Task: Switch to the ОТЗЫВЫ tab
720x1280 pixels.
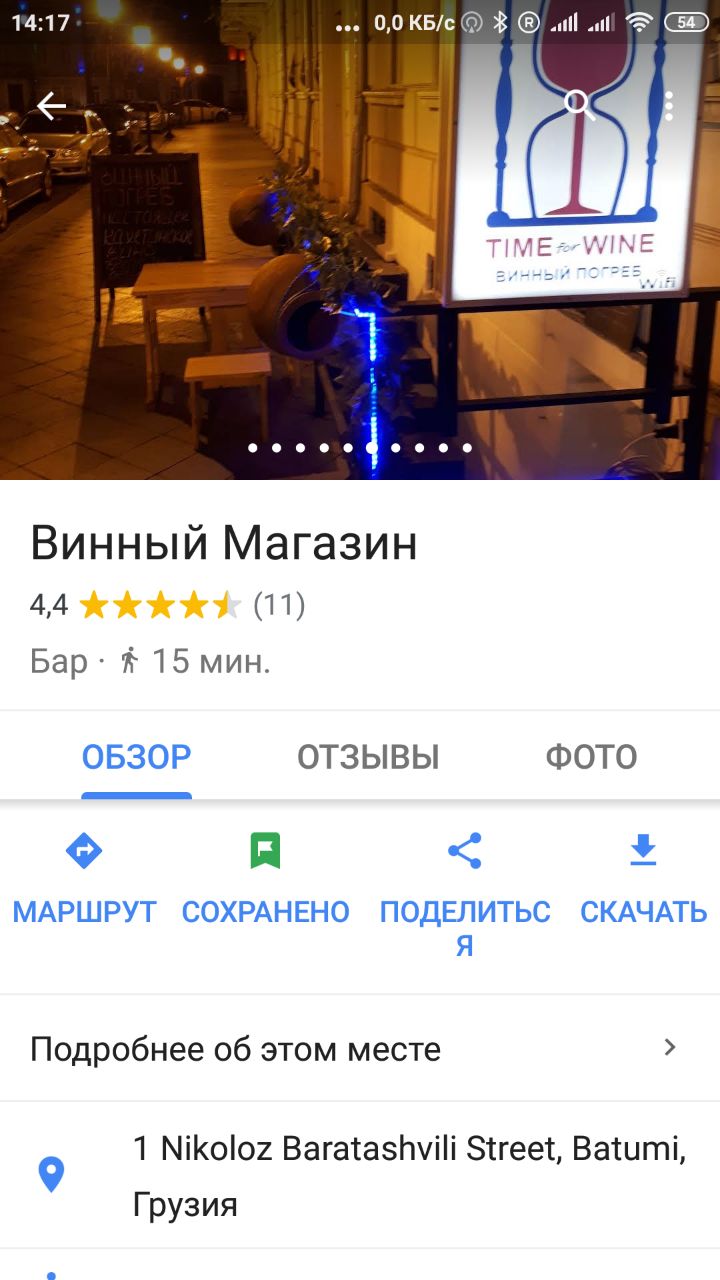Action: (x=368, y=757)
